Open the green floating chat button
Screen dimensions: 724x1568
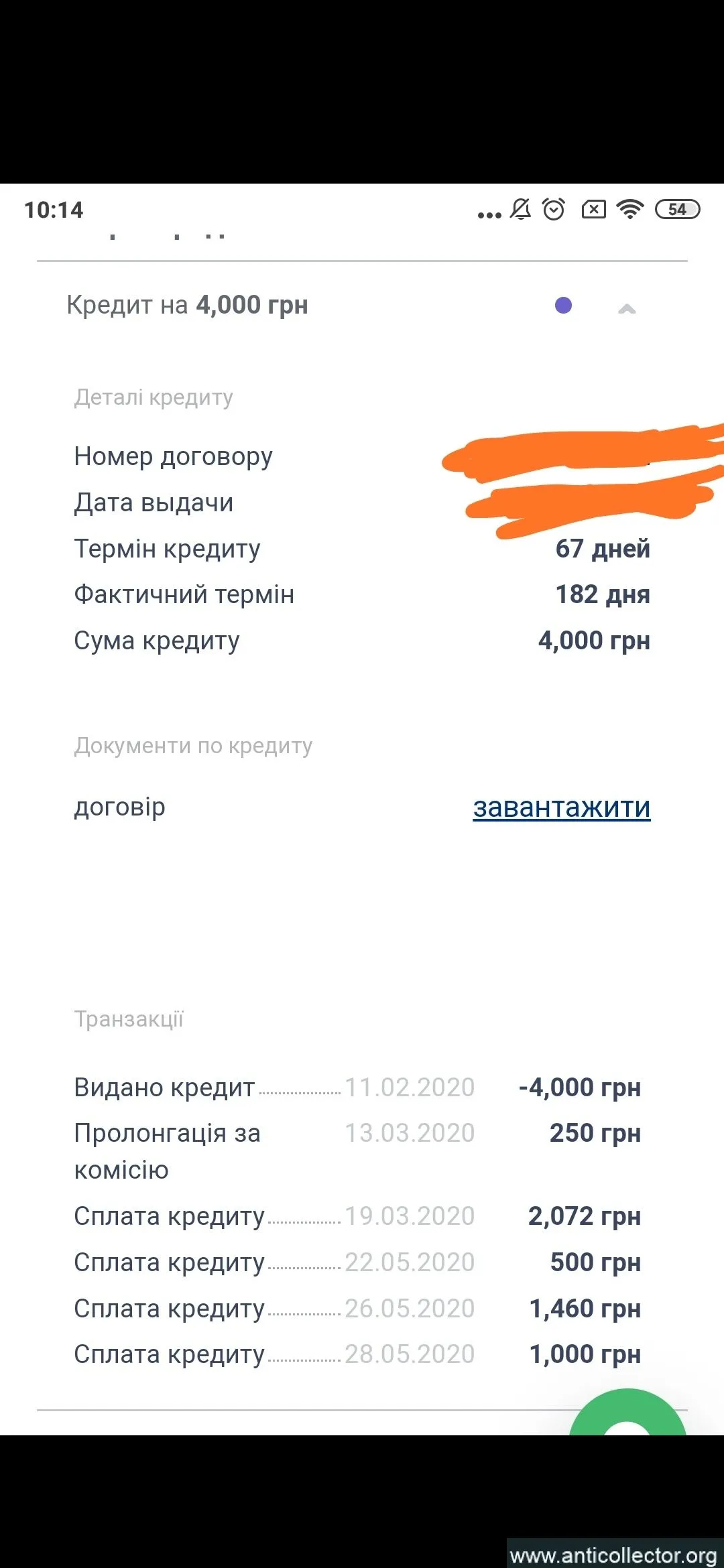point(627,1415)
